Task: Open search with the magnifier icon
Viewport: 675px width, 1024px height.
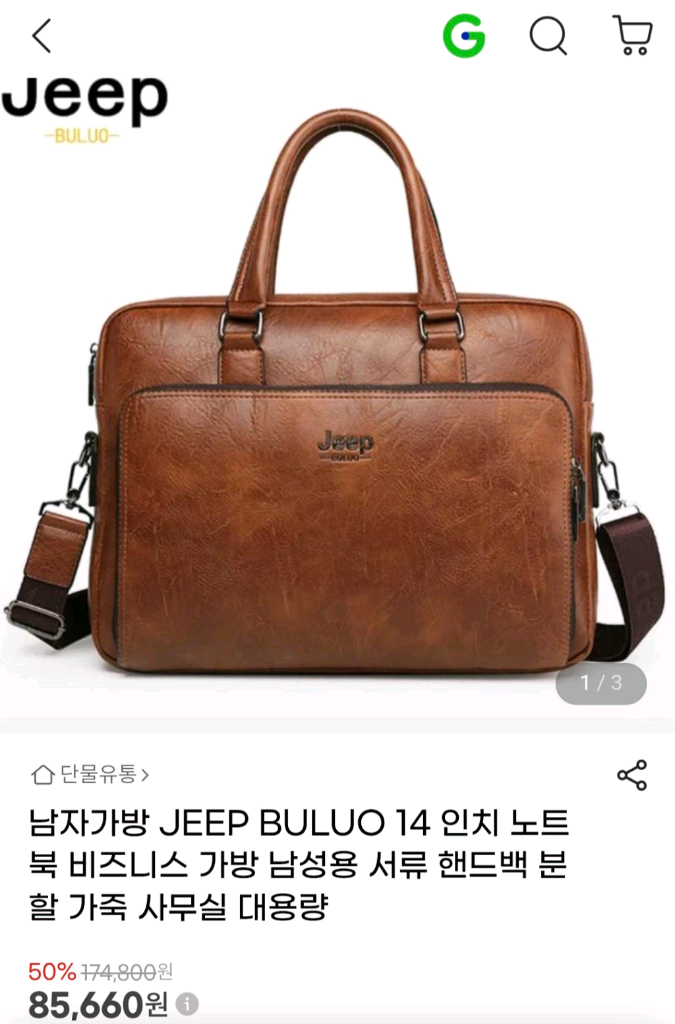Action: click(x=548, y=35)
